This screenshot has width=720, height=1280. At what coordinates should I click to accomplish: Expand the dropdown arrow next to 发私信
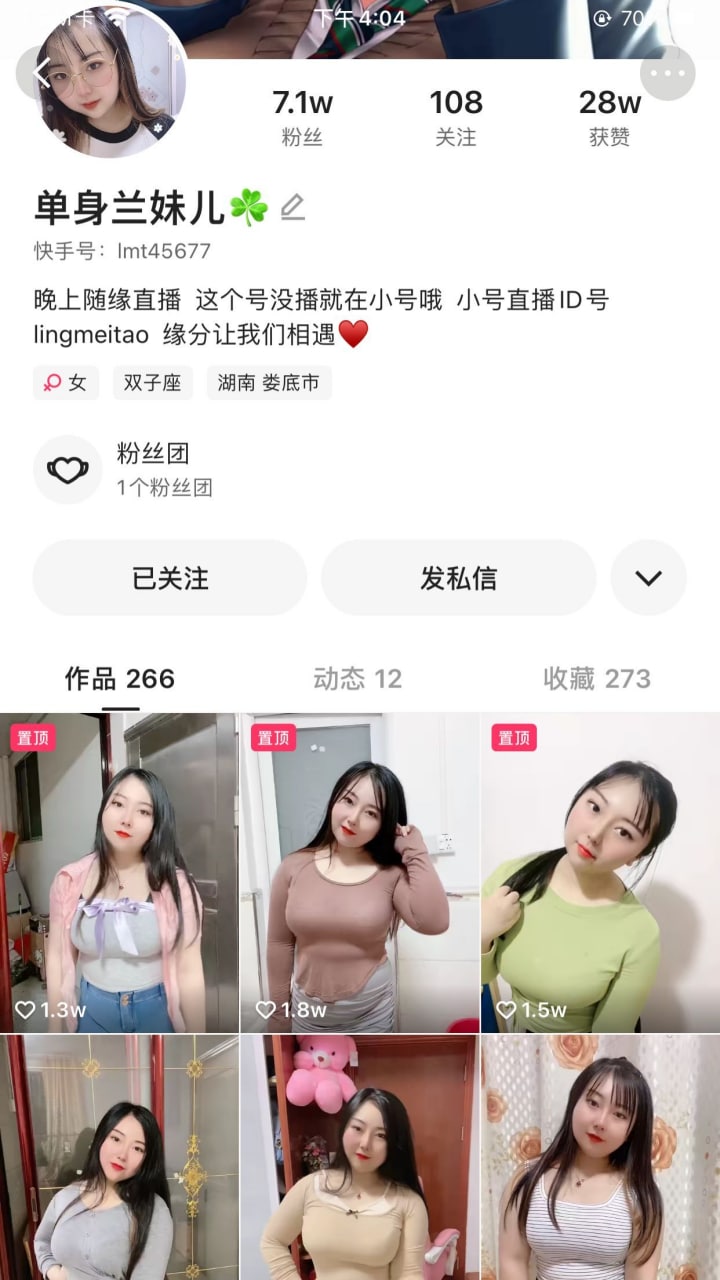coord(648,578)
